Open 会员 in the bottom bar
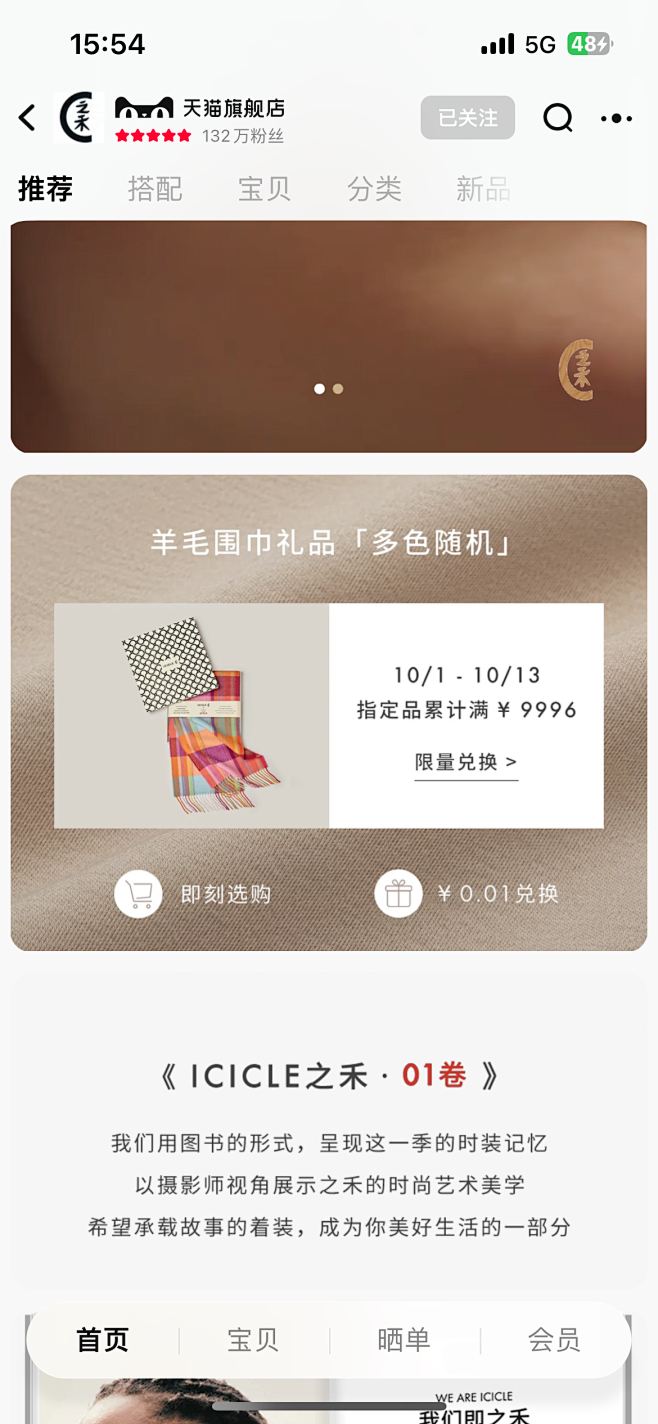 [554, 1340]
